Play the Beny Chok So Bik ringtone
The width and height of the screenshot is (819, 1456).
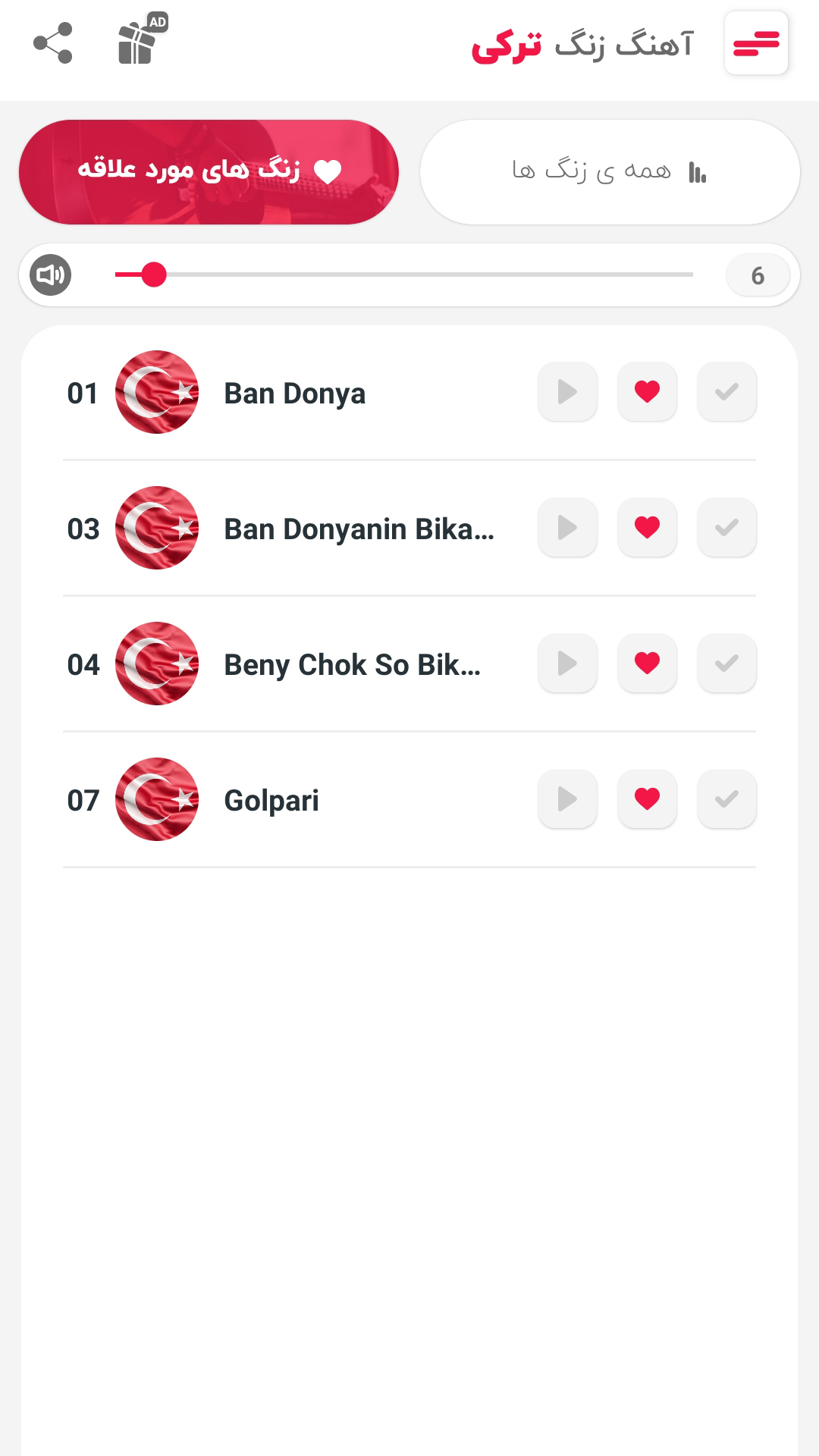pos(567,664)
